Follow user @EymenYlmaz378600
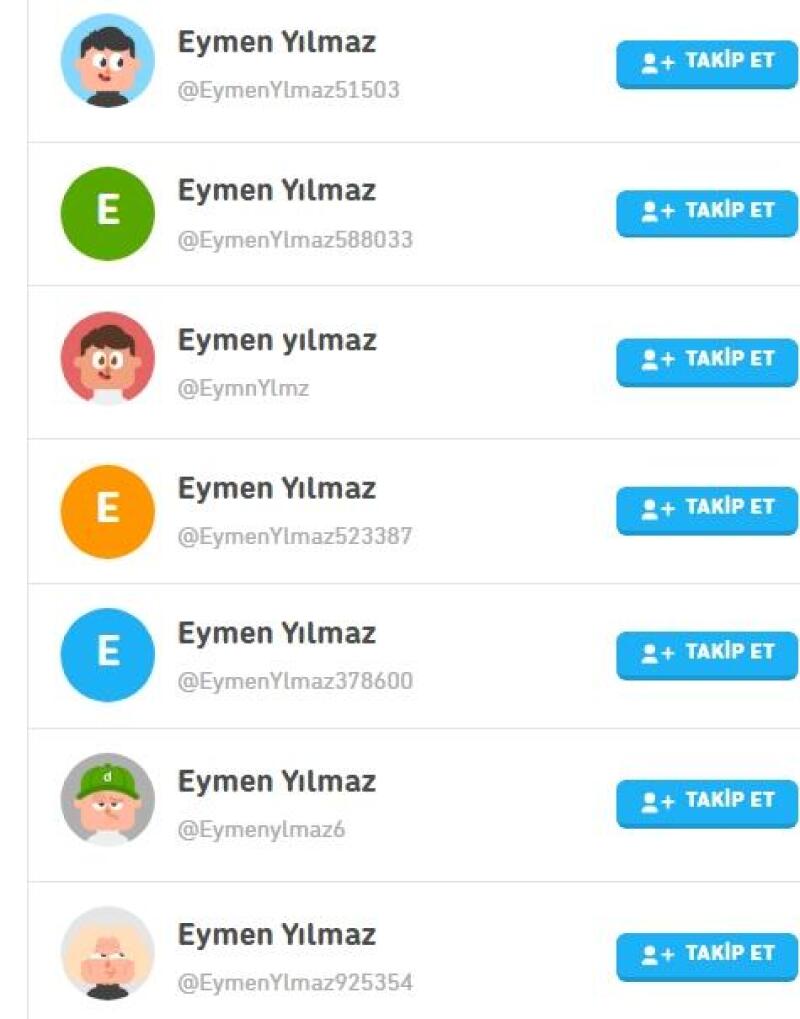800x1019 pixels. tap(707, 653)
